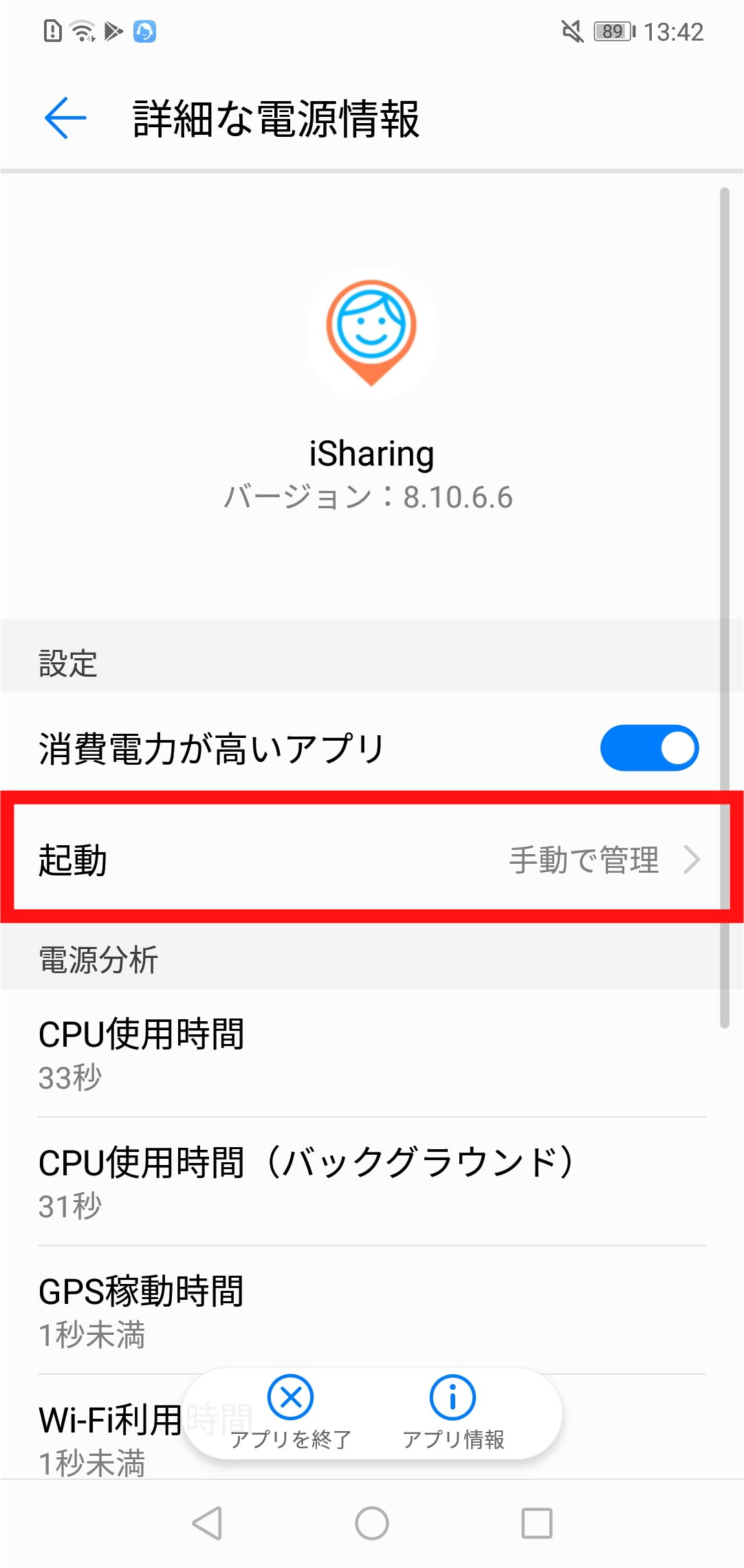Tap the system home button
The width and height of the screenshot is (744, 1568).
pos(371,1523)
